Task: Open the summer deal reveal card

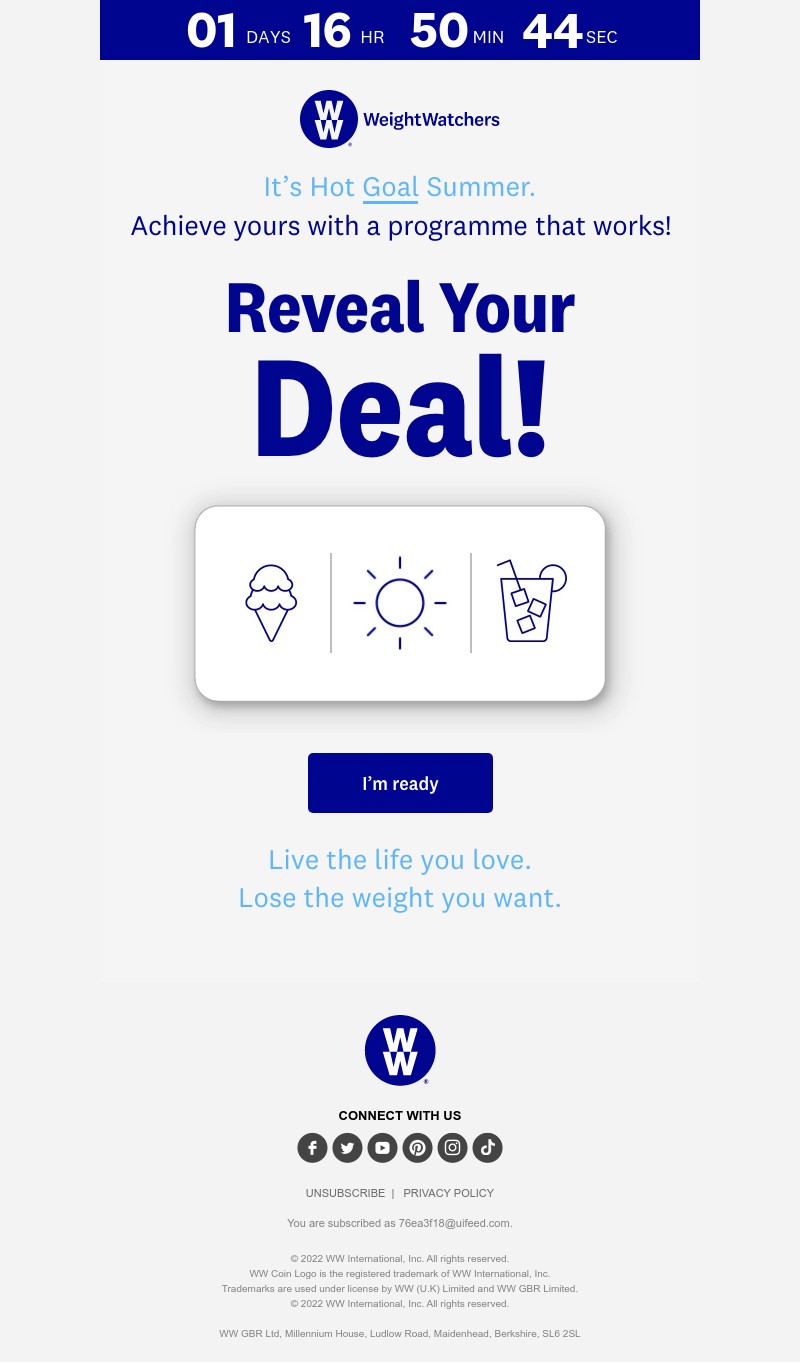Action: tap(400, 603)
